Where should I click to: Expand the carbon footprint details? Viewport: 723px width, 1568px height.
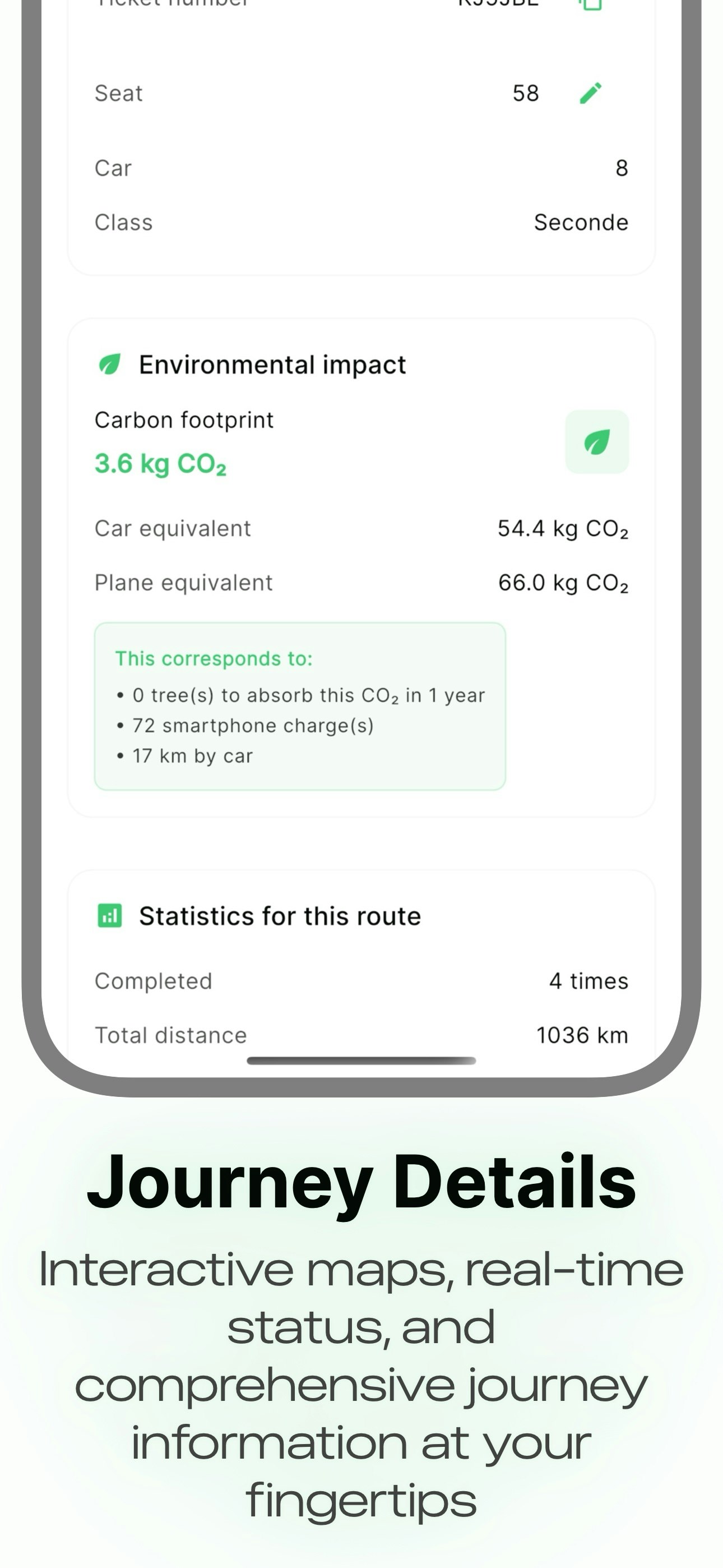[184, 419]
